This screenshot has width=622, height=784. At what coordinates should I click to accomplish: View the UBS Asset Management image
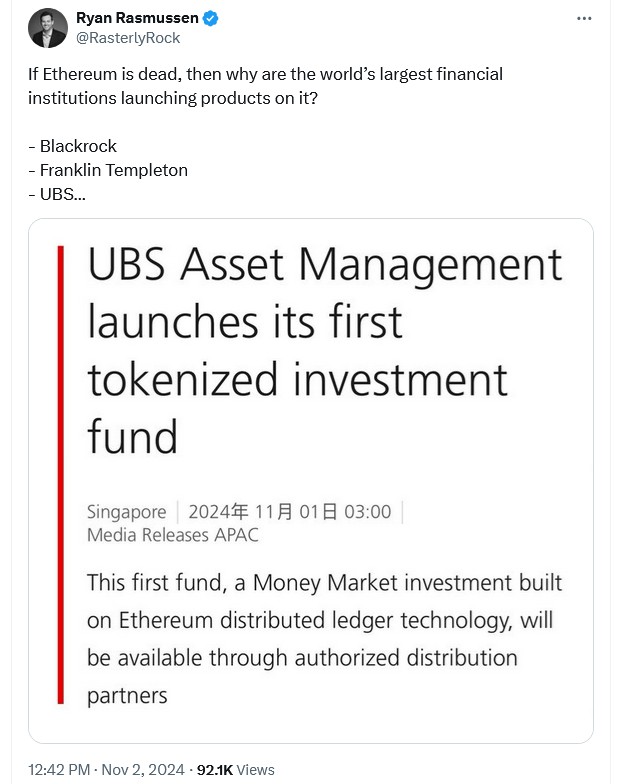pos(310,480)
